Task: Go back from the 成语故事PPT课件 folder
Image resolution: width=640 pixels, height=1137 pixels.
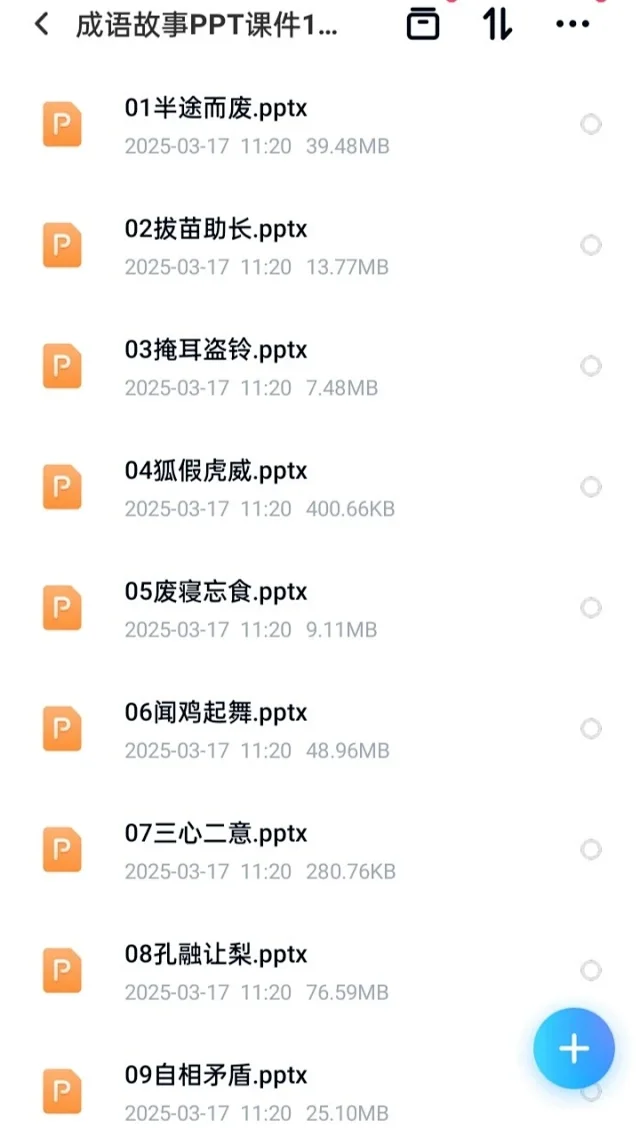Action: [41, 25]
